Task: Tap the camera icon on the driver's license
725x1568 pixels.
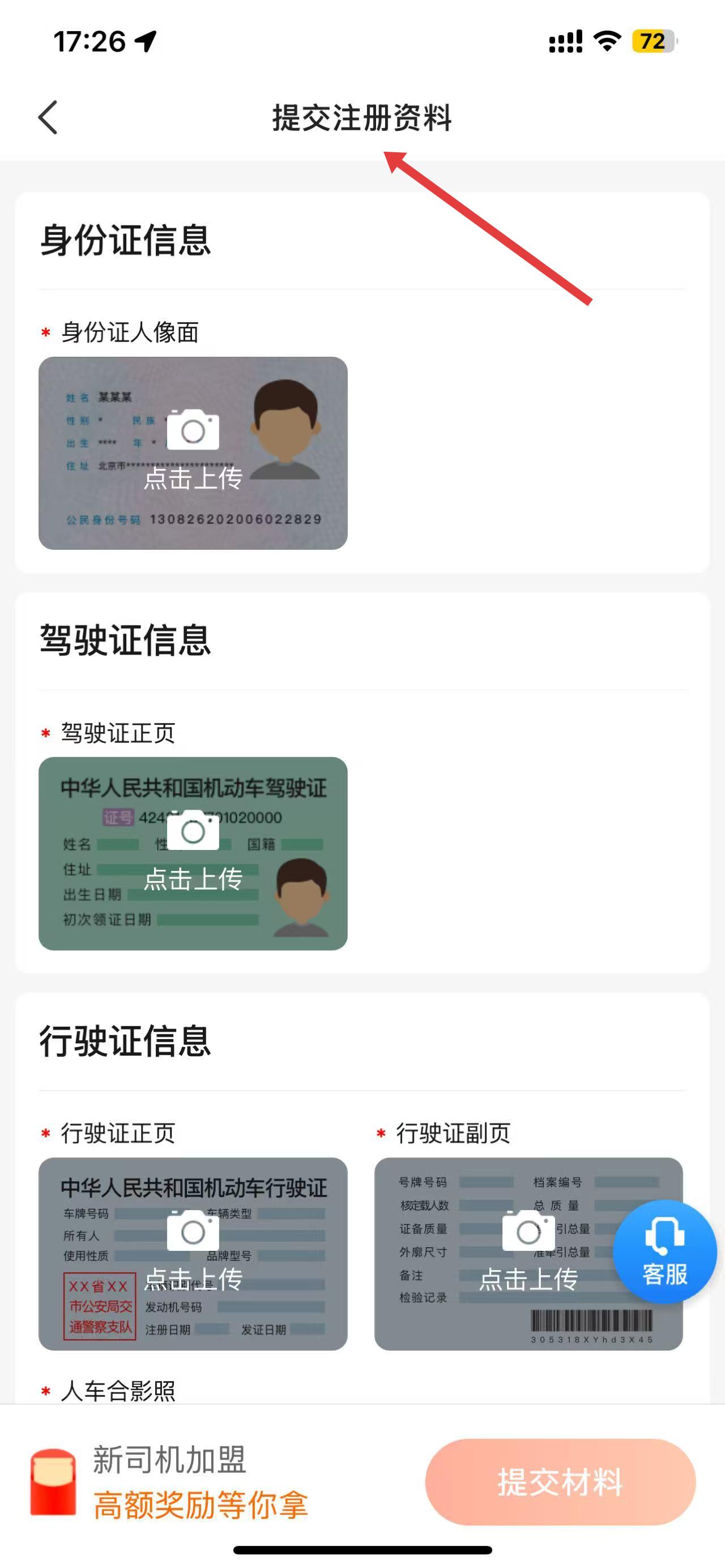Action: click(x=193, y=830)
